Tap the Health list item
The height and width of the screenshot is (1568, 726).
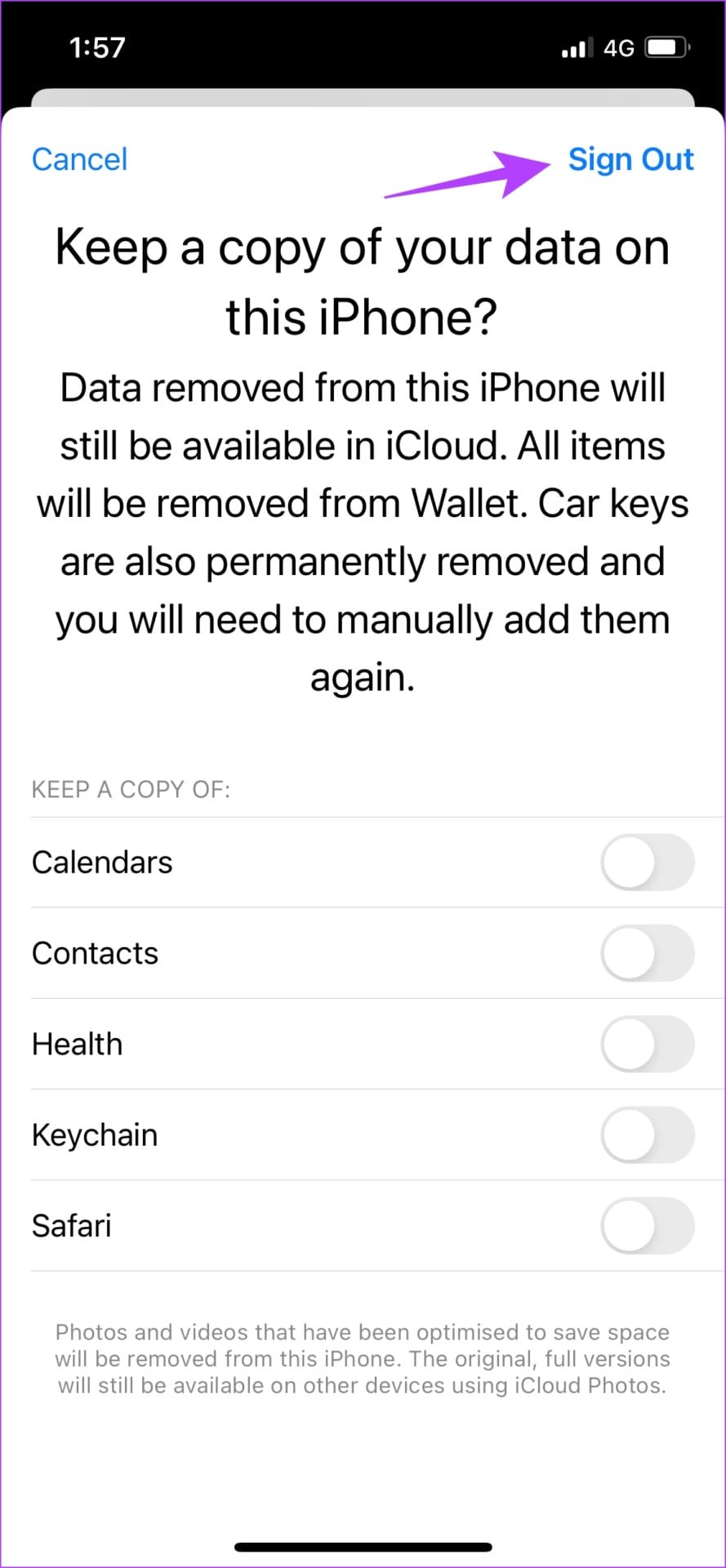[77, 1044]
